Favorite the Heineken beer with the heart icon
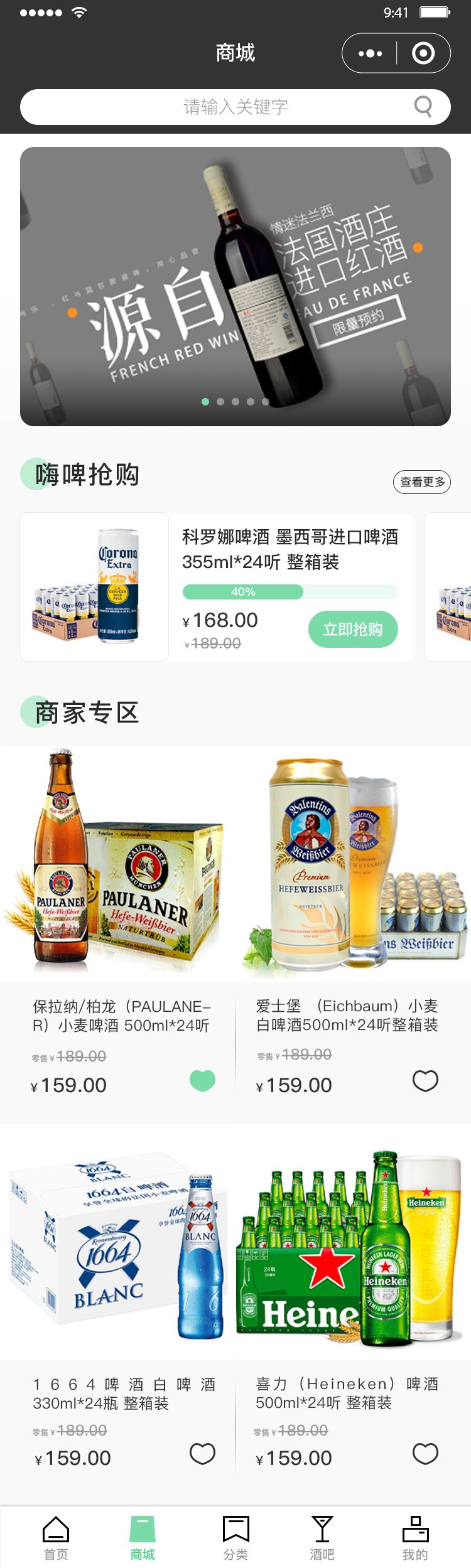 [425, 1453]
